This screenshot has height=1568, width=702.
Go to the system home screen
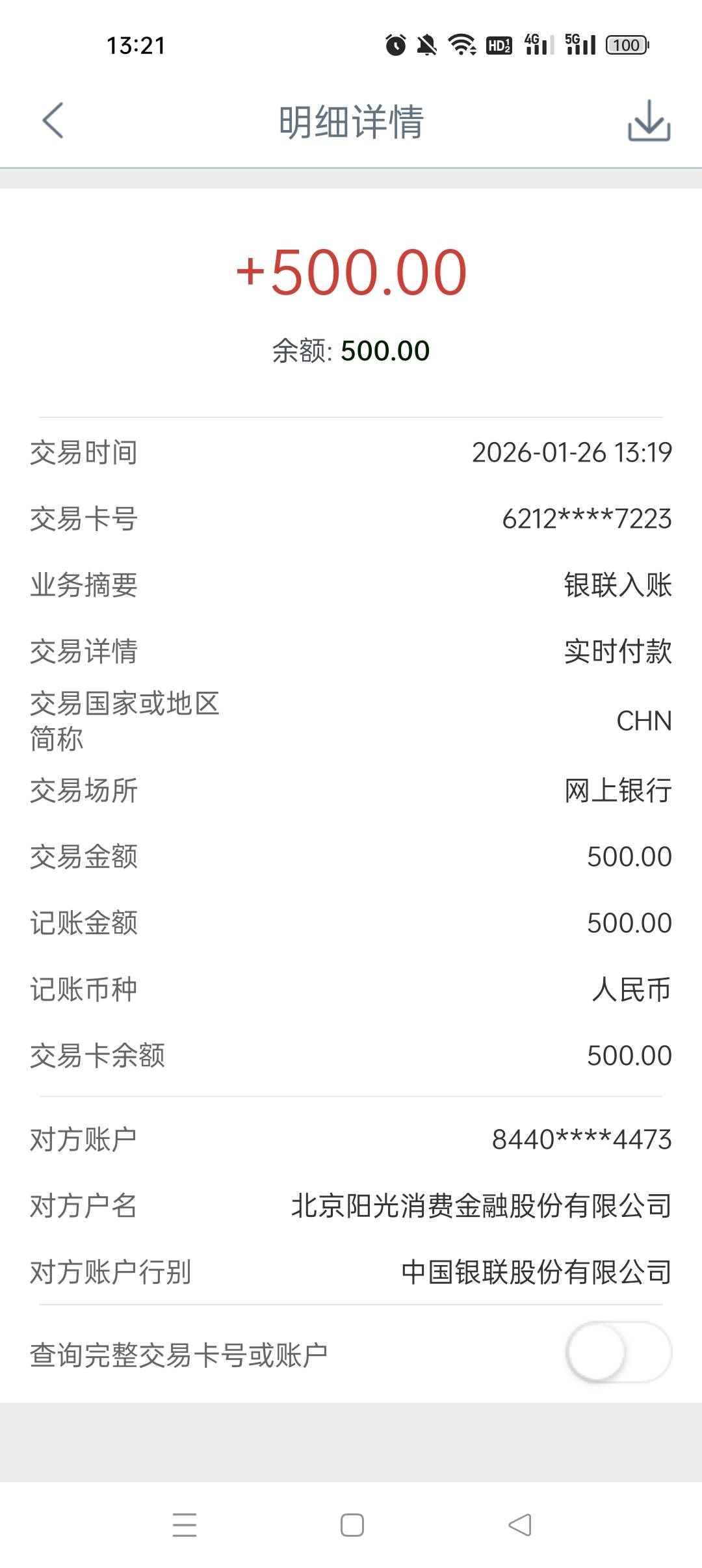tap(352, 1525)
